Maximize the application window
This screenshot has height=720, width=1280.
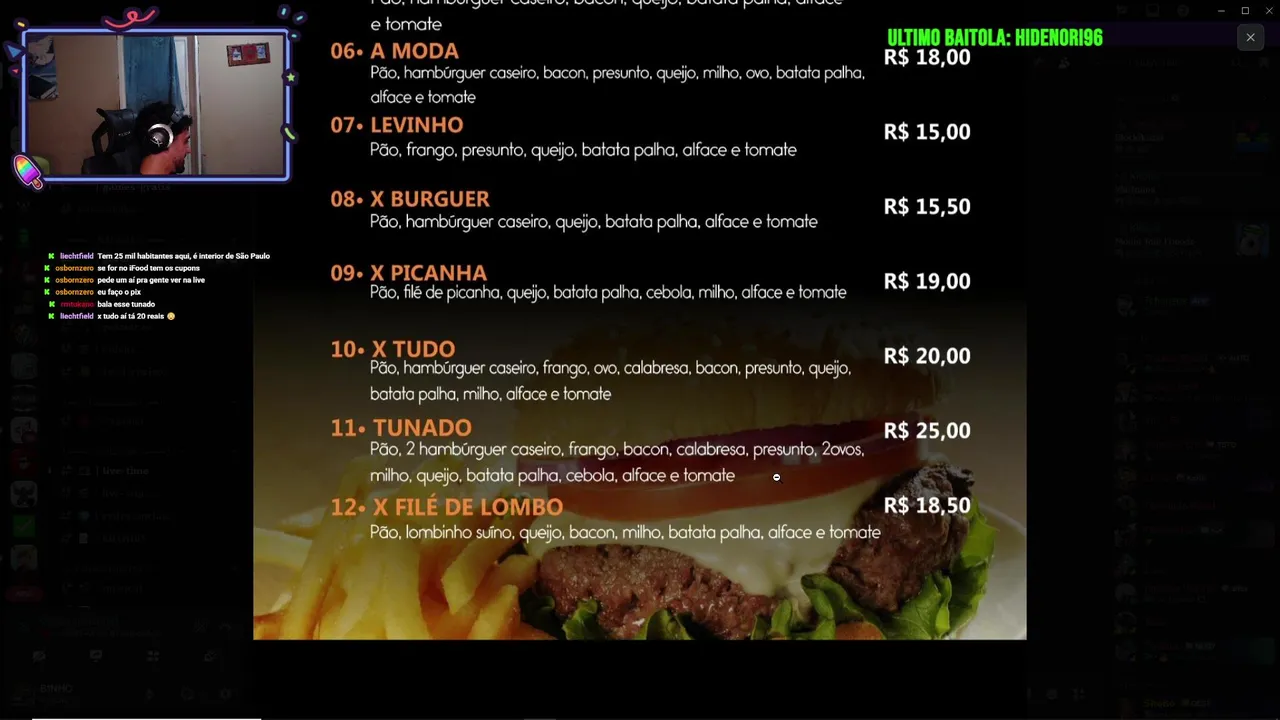point(1245,11)
